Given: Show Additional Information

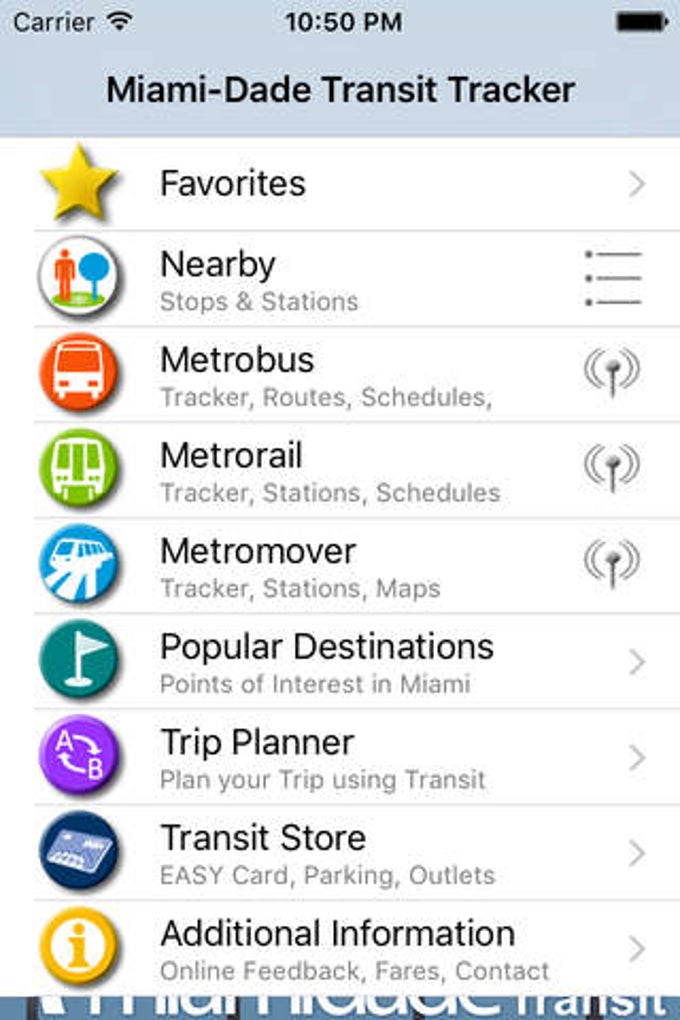Looking at the screenshot, I should [x=340, y=948].
